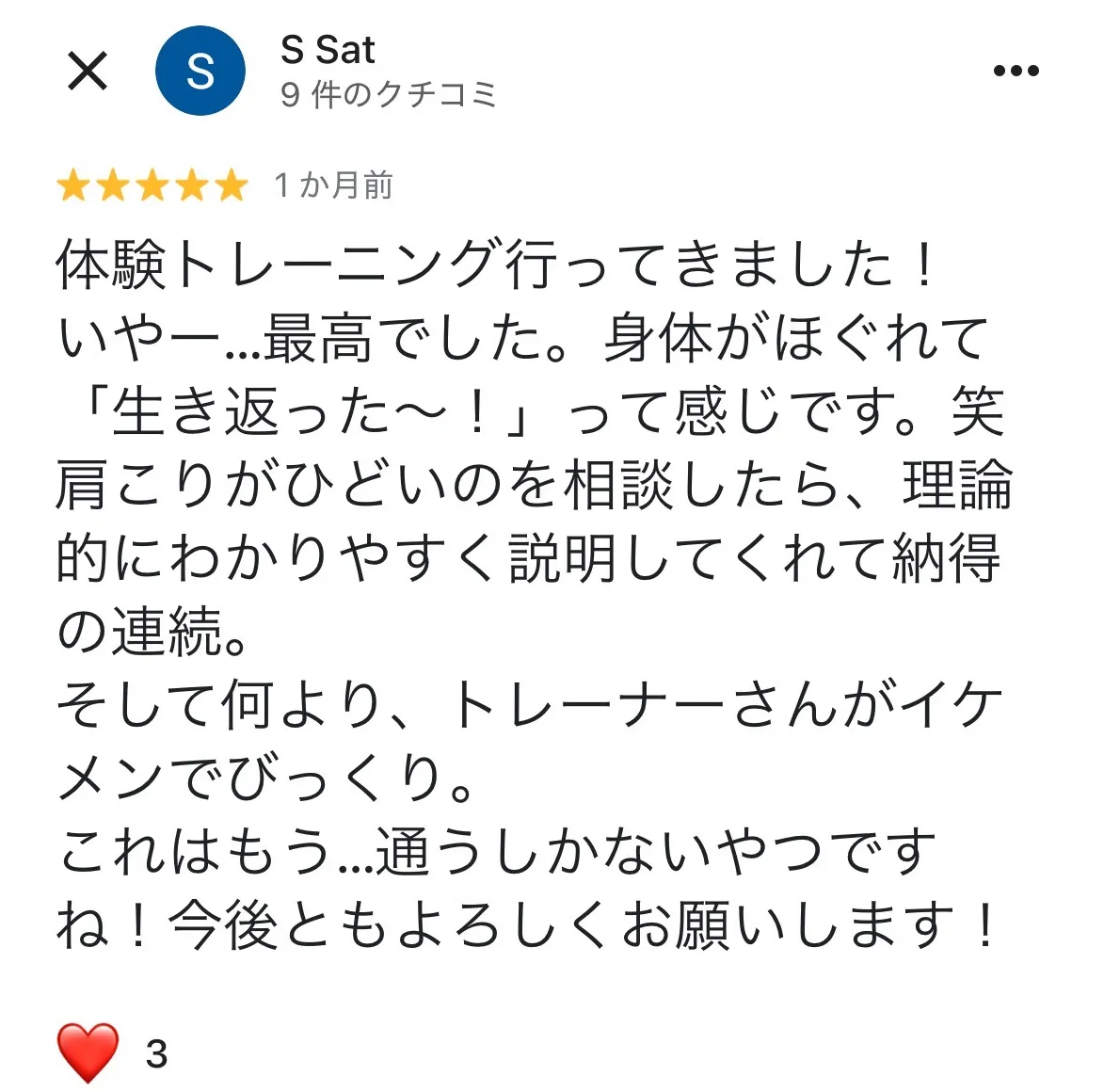Tap the heart icon to like the review
Image resolution: width=1104 pixels, height=1092 pixels.
(x=88, y=1052)
